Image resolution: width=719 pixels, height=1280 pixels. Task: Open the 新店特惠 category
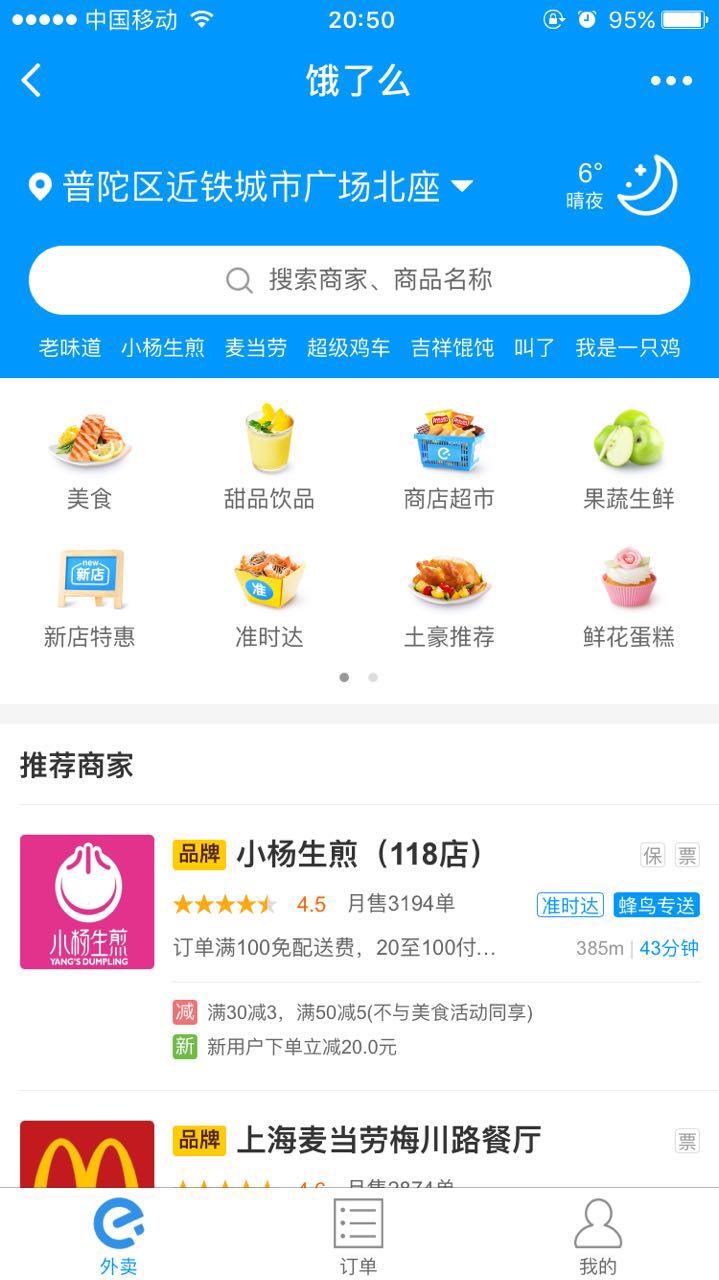click(90, 597)
